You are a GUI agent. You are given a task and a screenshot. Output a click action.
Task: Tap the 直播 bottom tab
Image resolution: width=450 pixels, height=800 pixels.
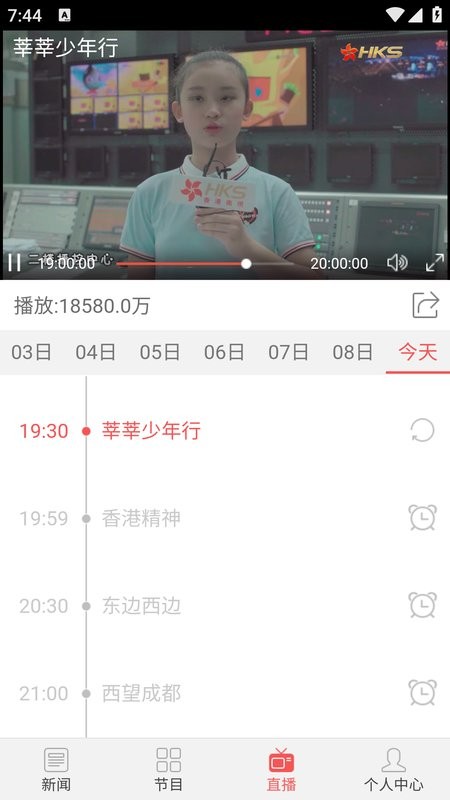(281, 769)
